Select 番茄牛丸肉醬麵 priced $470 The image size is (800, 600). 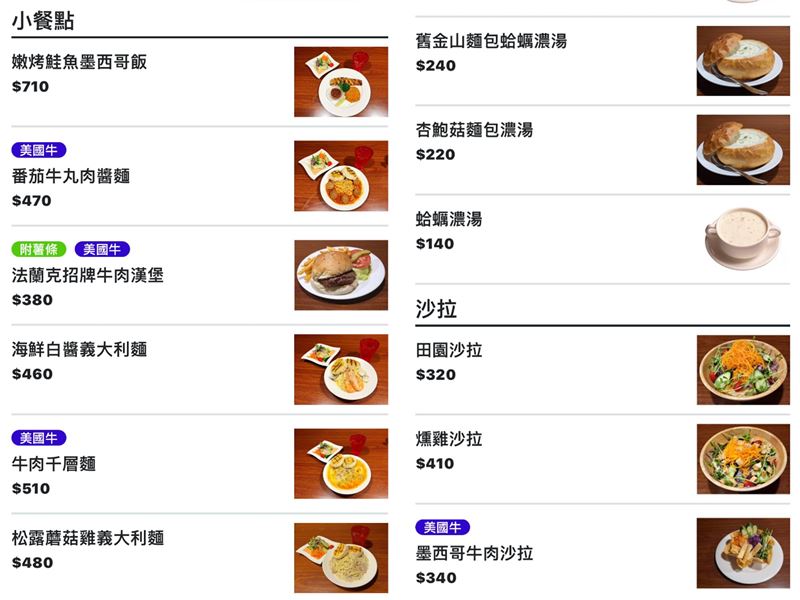tap(71, 176)
